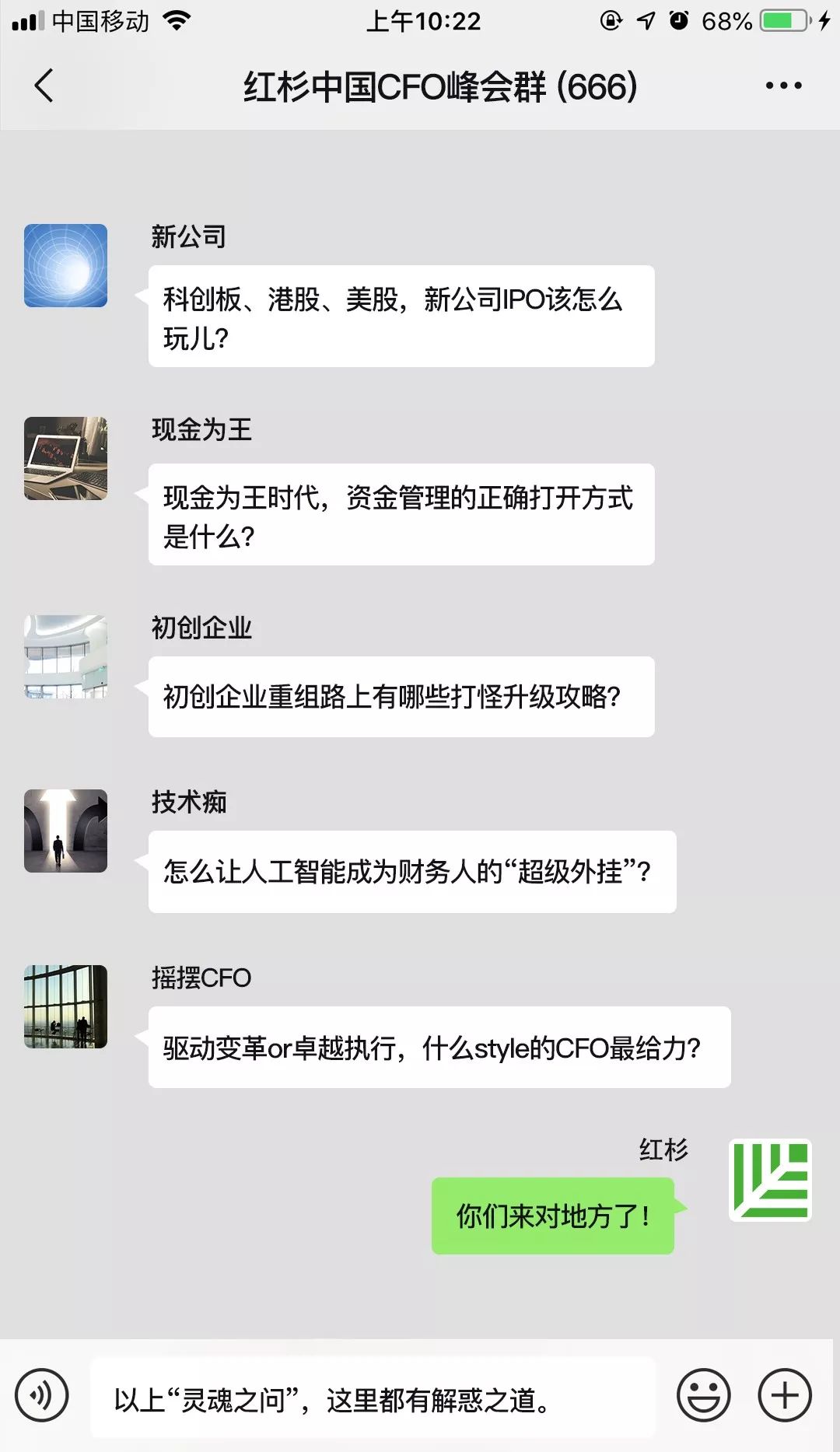Tap the message text field
The width and height of the screenshot is (840, 1452).
click(373, 1398)
